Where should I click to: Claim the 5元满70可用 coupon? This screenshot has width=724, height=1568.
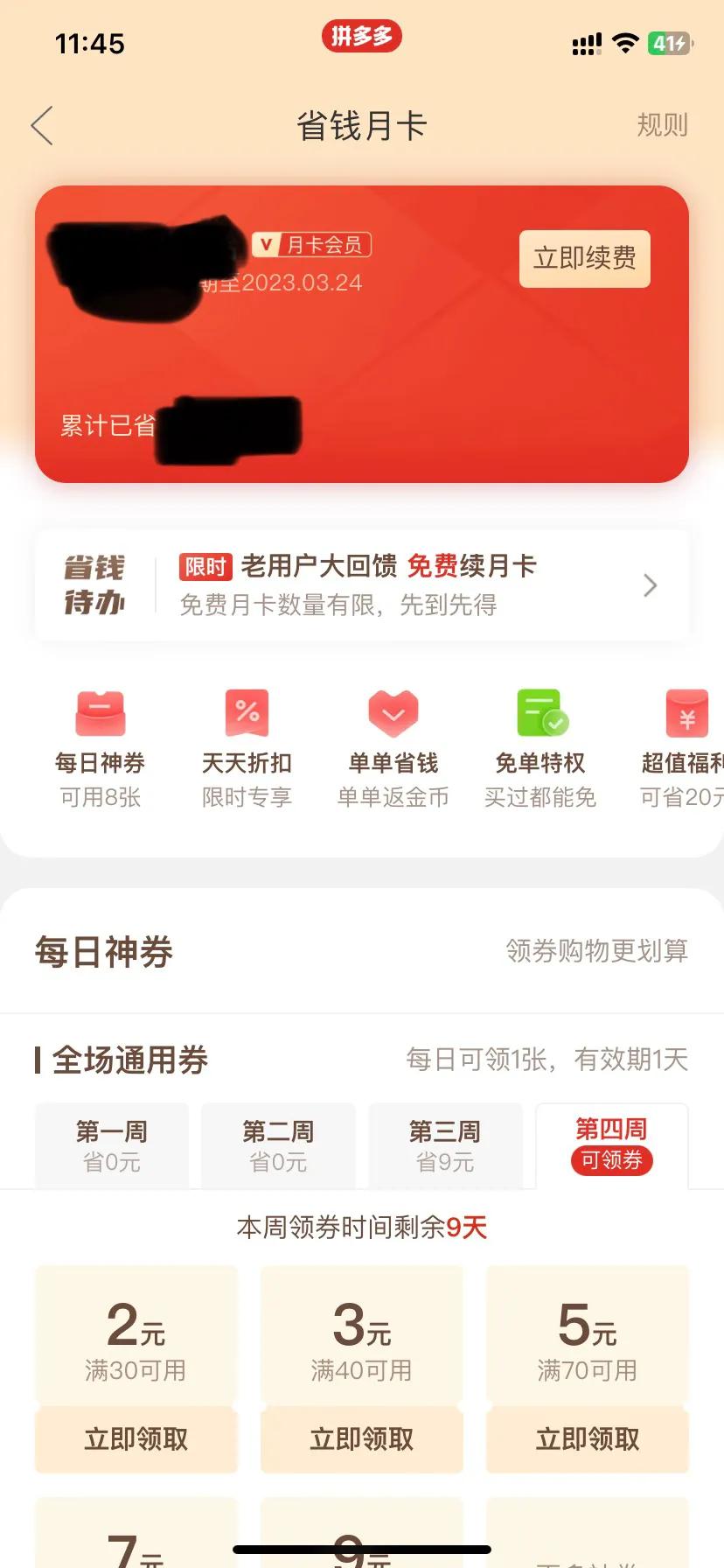(586, 1439)
